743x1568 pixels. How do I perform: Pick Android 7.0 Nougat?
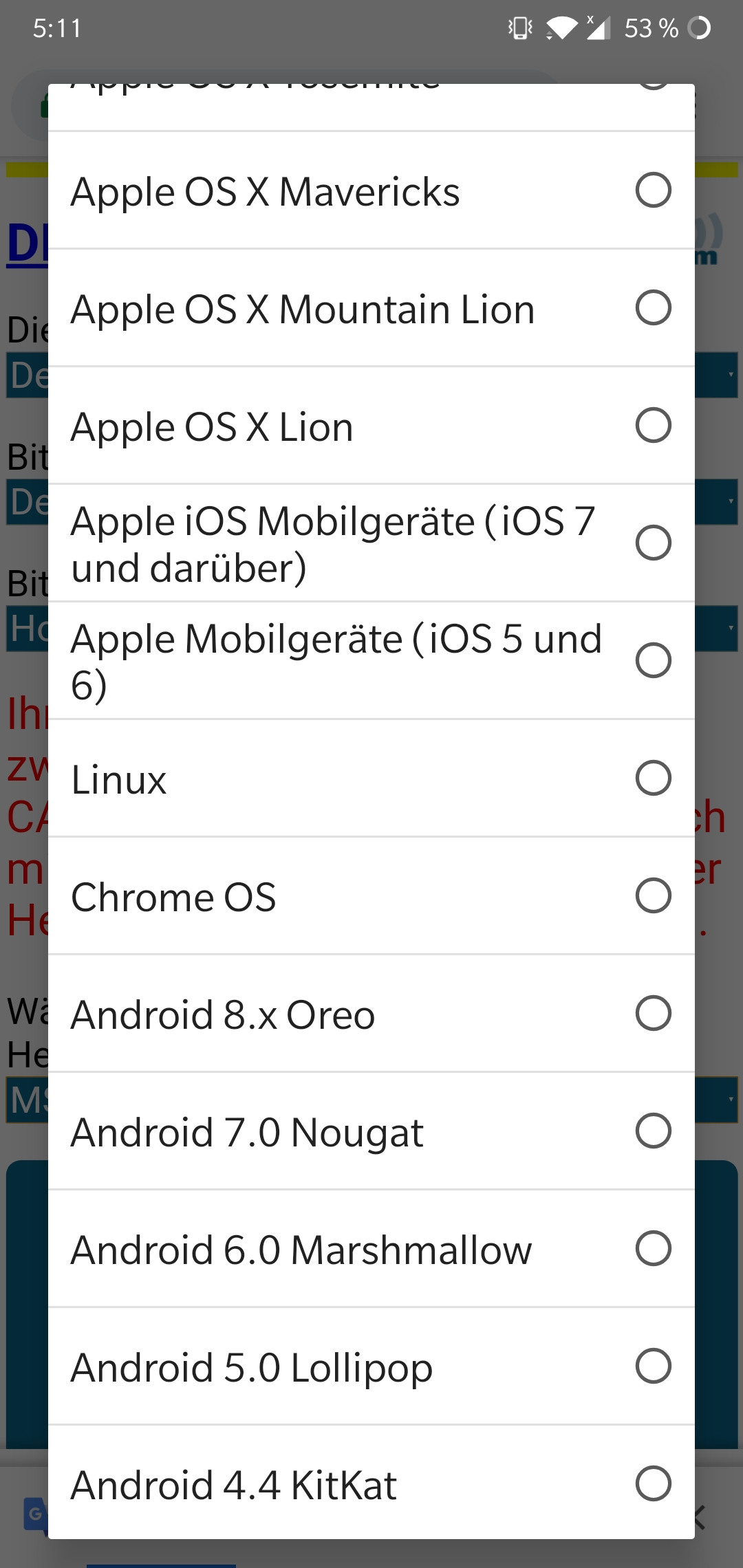[371, 1131]
